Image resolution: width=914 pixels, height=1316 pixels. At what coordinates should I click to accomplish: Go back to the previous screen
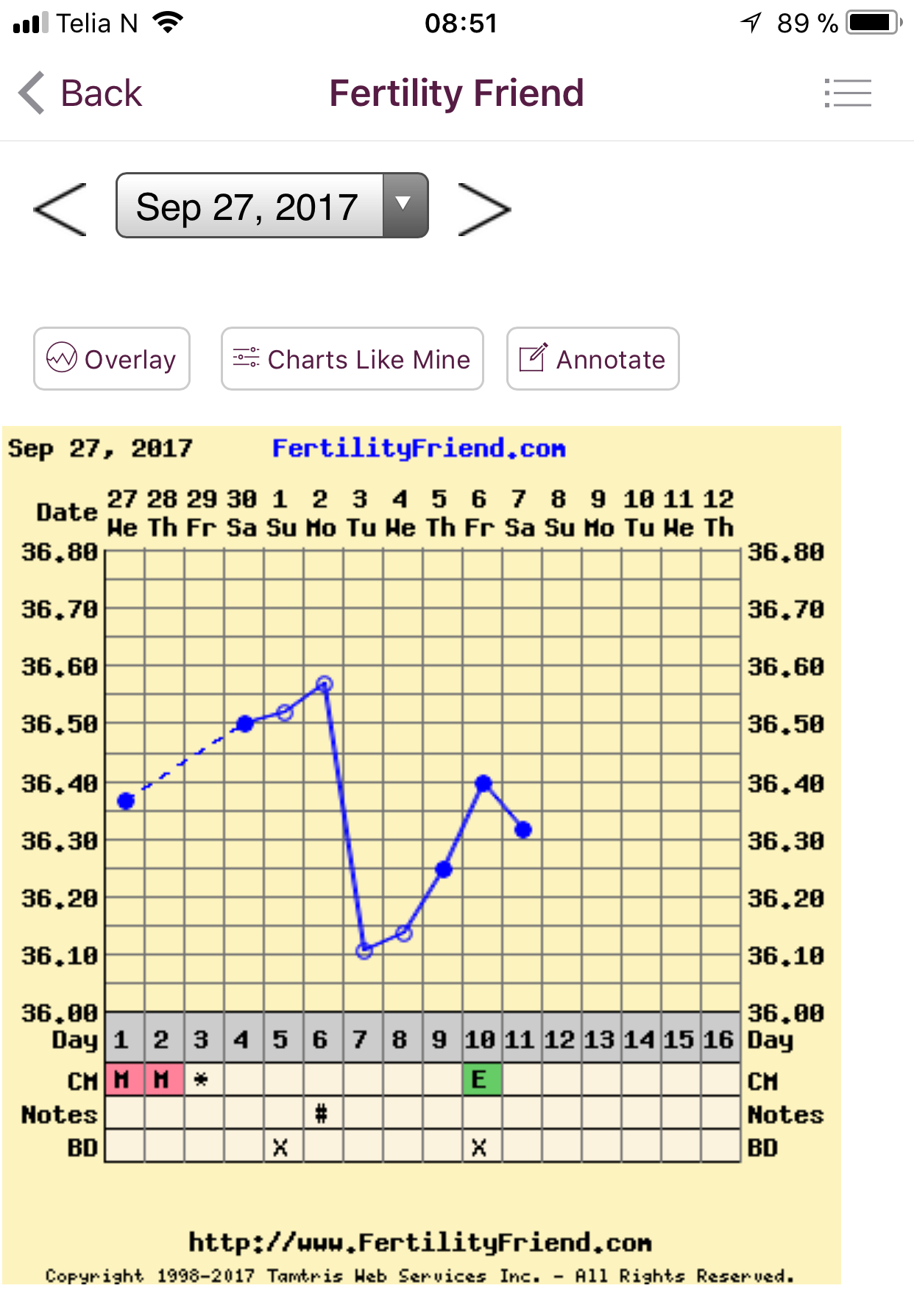click(x=79, y=93)
